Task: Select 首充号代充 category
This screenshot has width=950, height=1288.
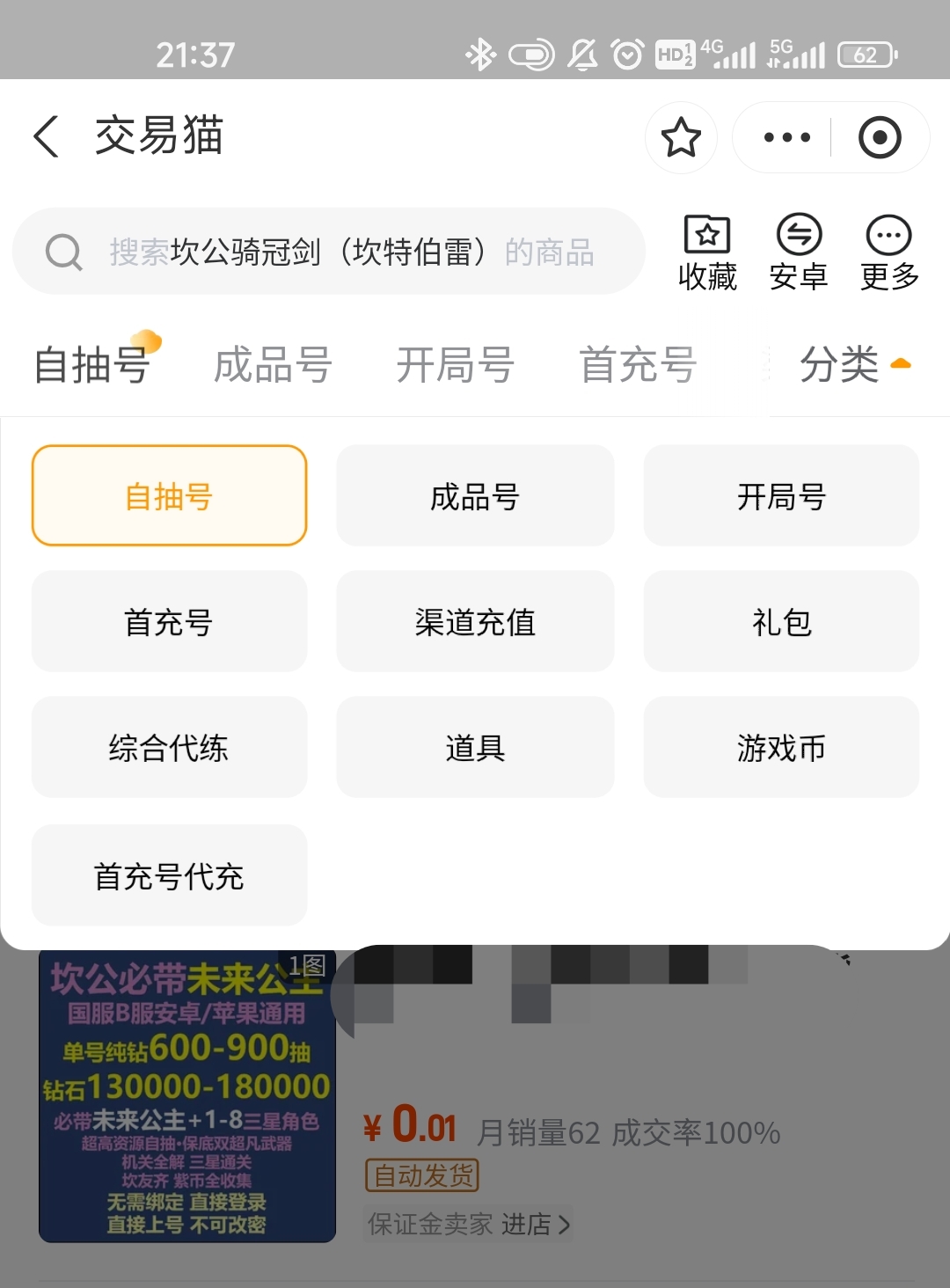Action: [x=169, y=875]
